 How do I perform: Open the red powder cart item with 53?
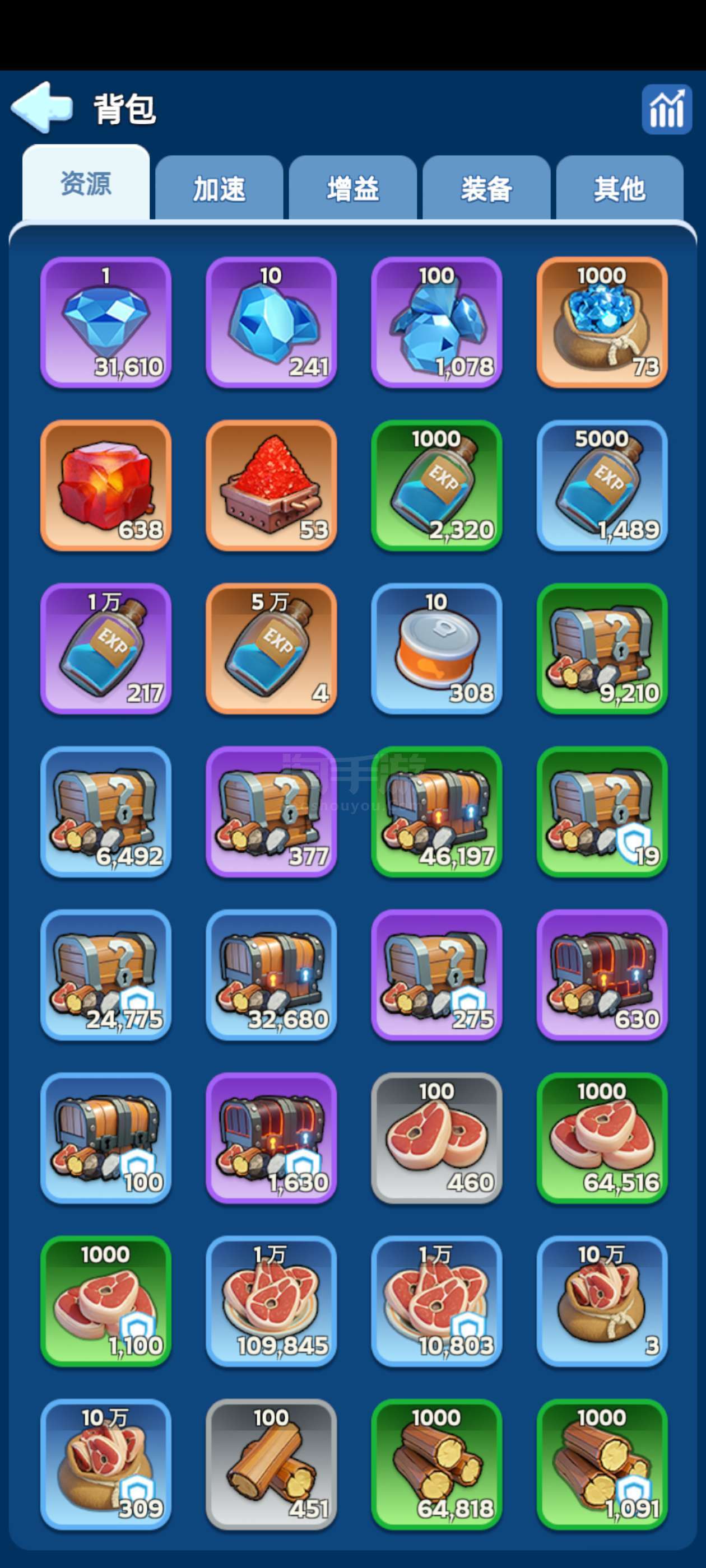(x=271, y=485)
